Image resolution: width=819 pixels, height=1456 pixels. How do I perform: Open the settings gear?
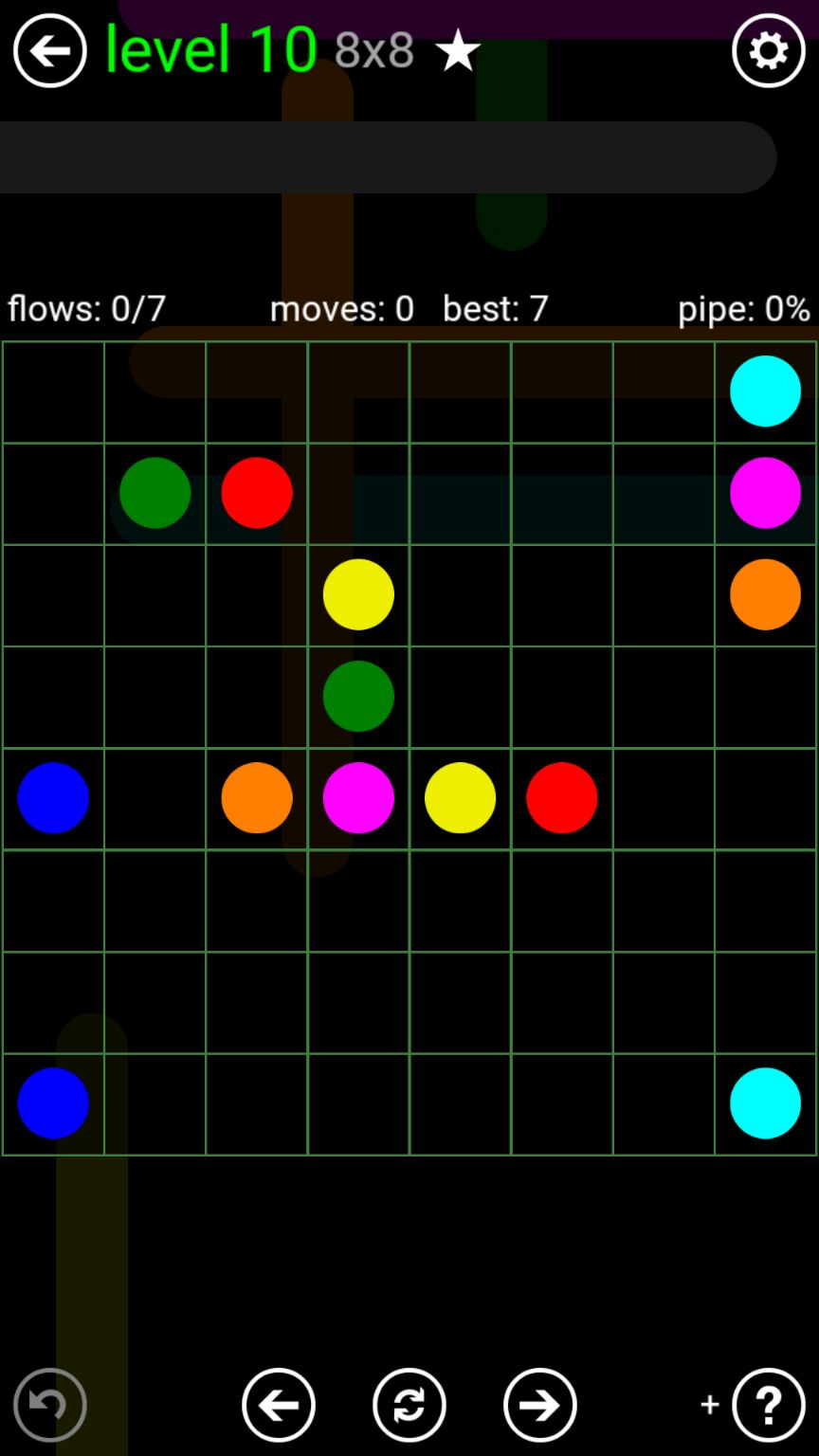768,51
